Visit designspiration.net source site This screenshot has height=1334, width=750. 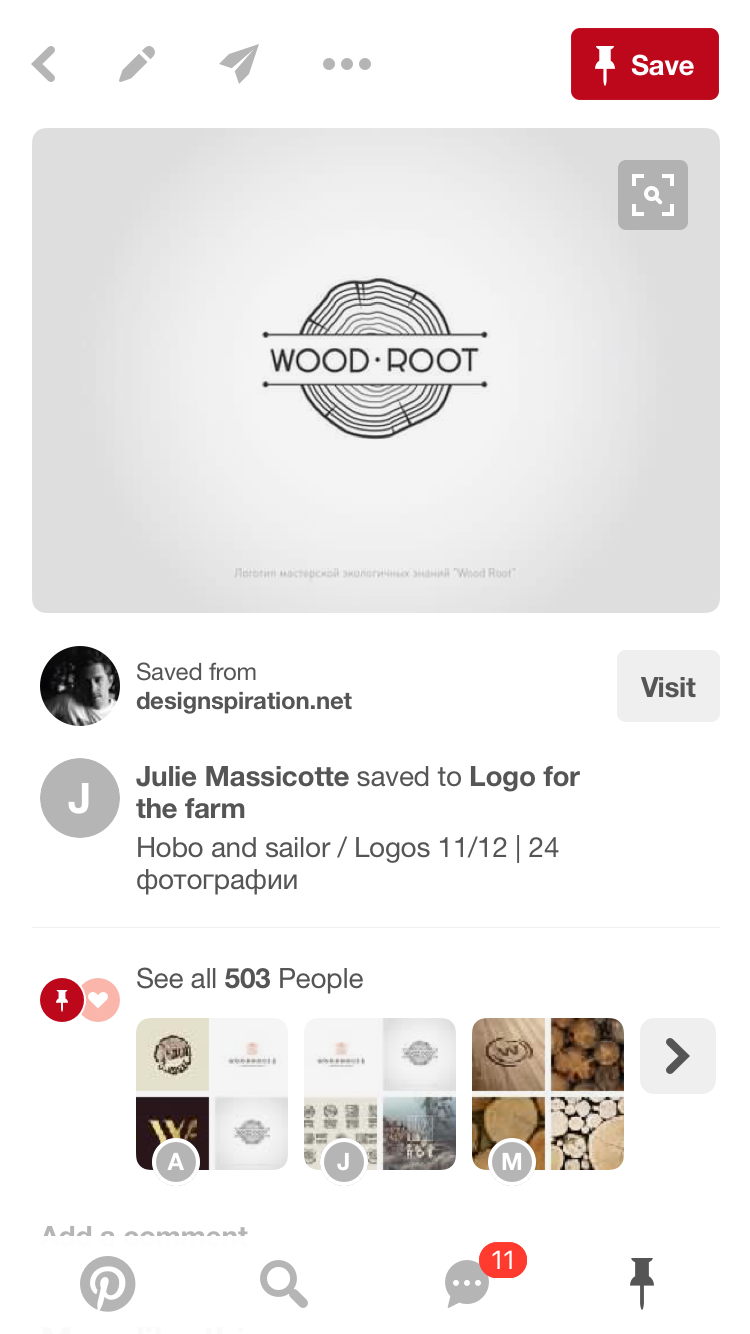coord(668,687)
